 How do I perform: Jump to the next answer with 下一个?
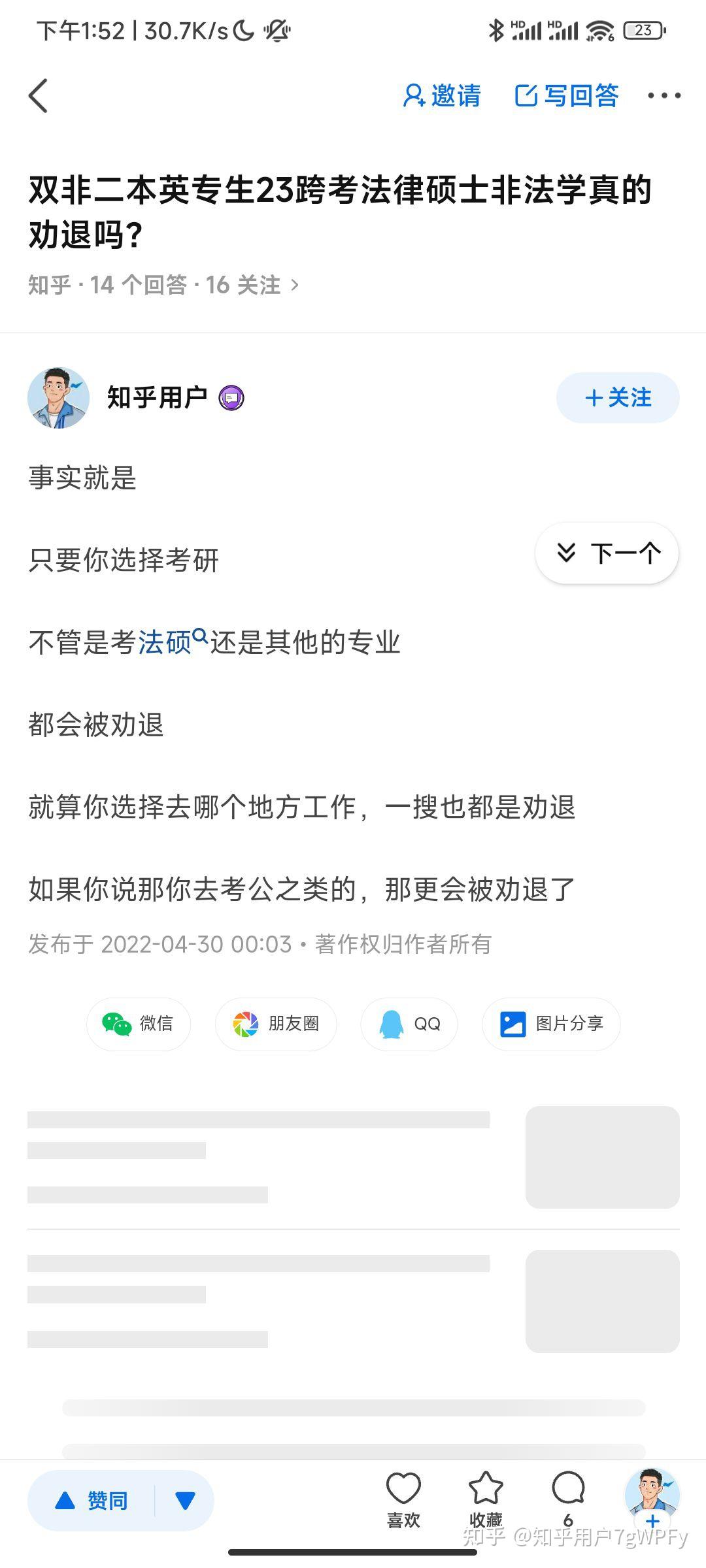pos(607,553)
